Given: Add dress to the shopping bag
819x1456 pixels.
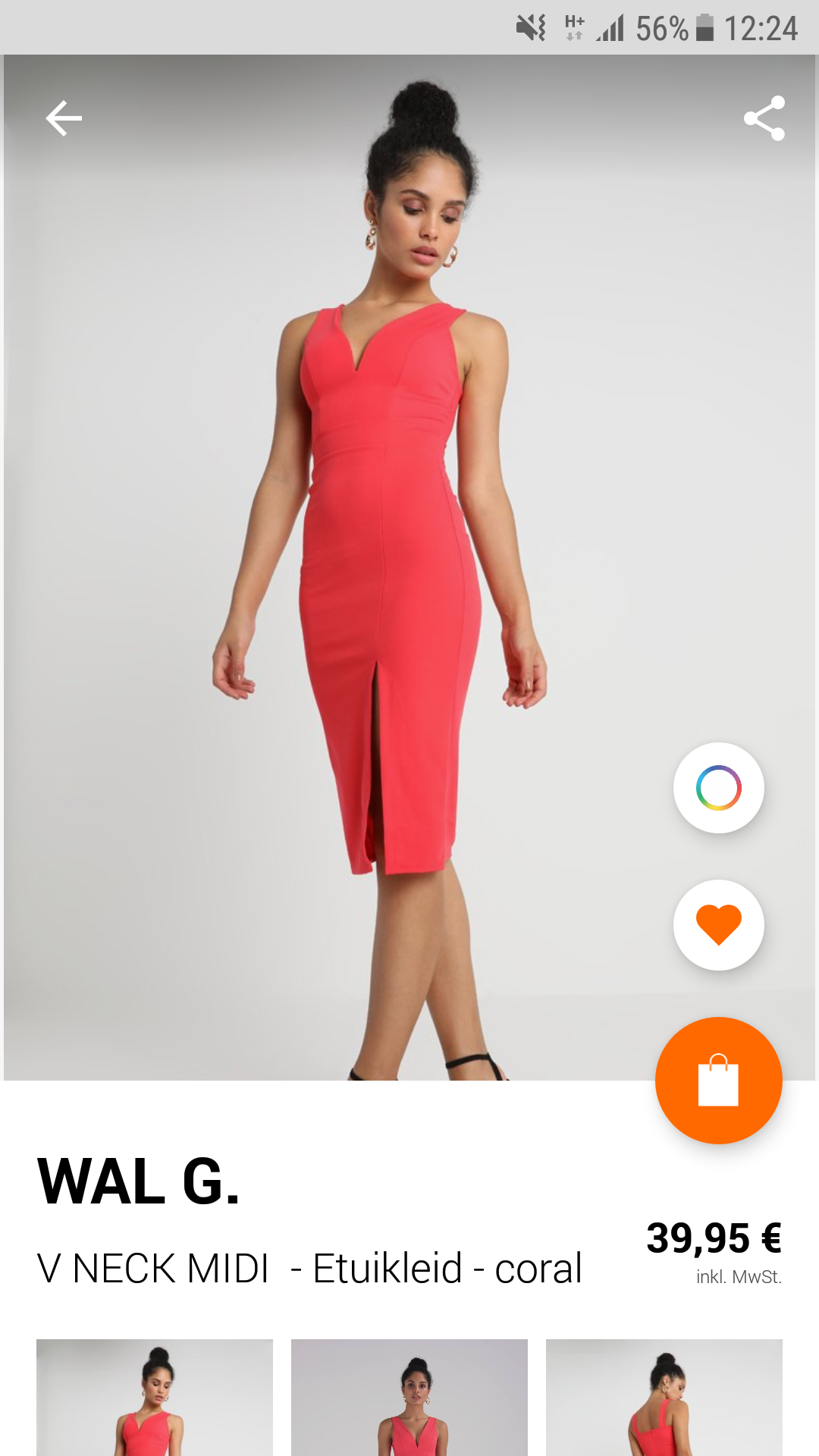Looking at the screenshot, I should [718, 1081].
